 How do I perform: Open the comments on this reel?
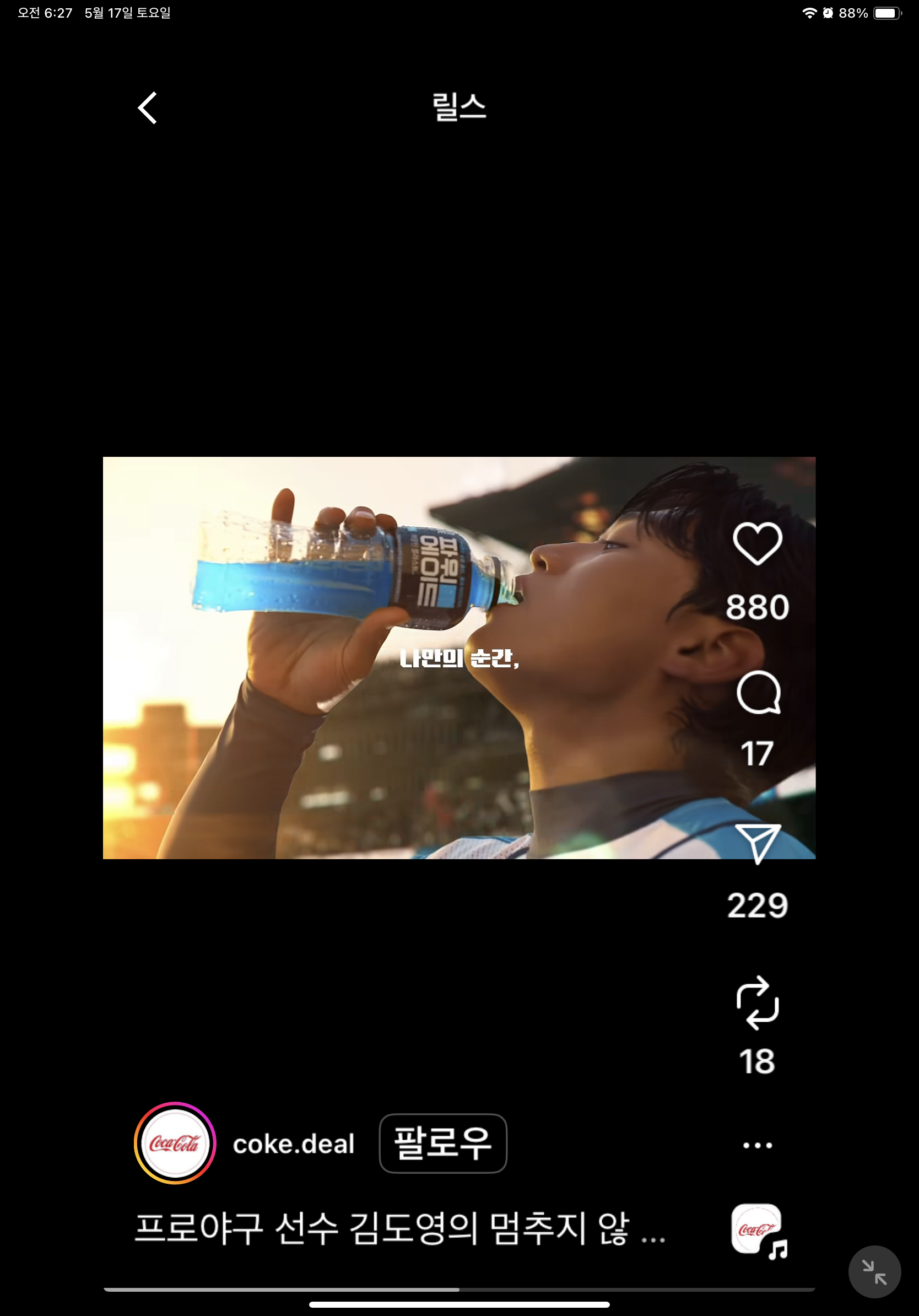758,692
